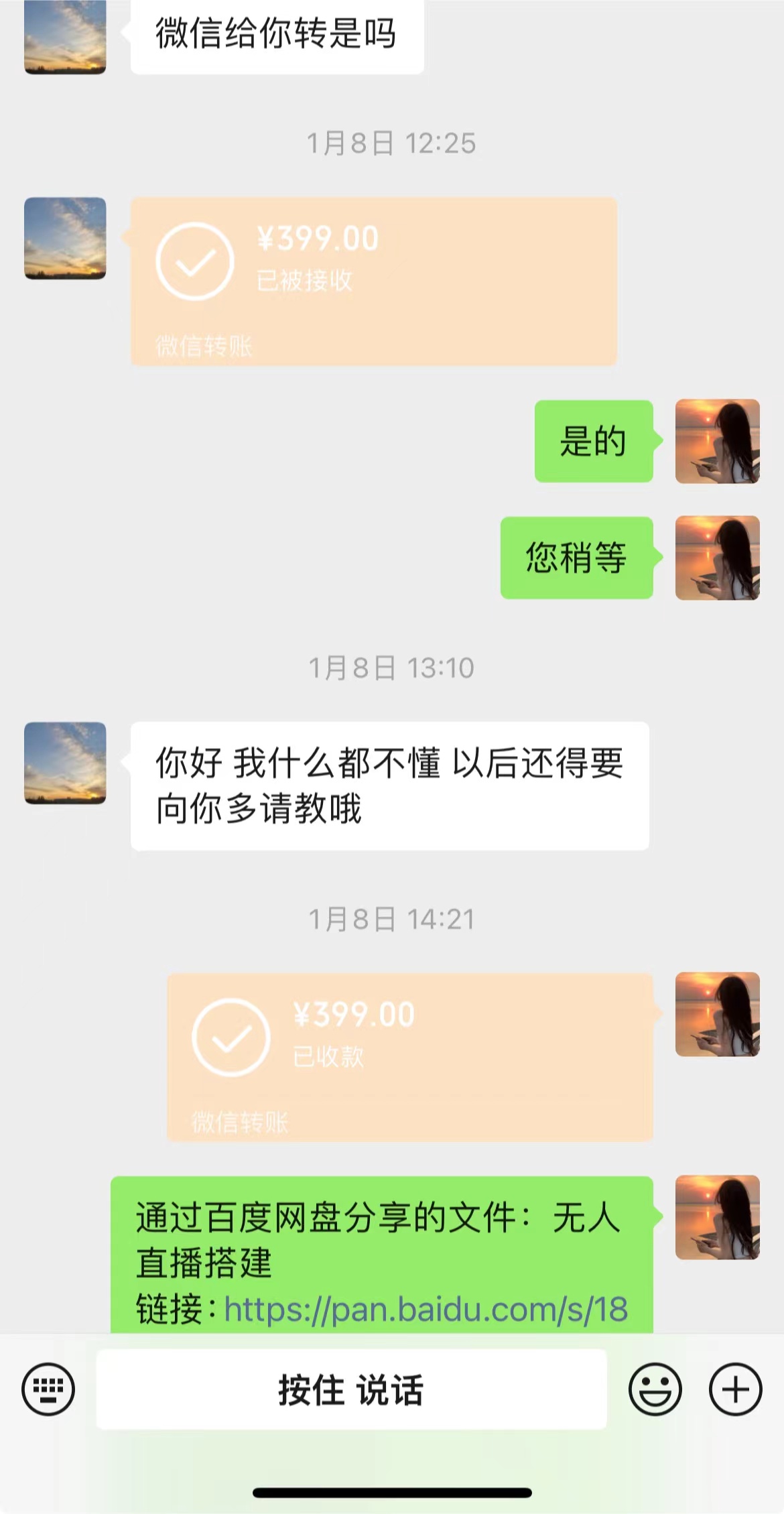Open the contact's profile avatar next to ¥399 transfer
784x1514 pixels.
[66, 239]
